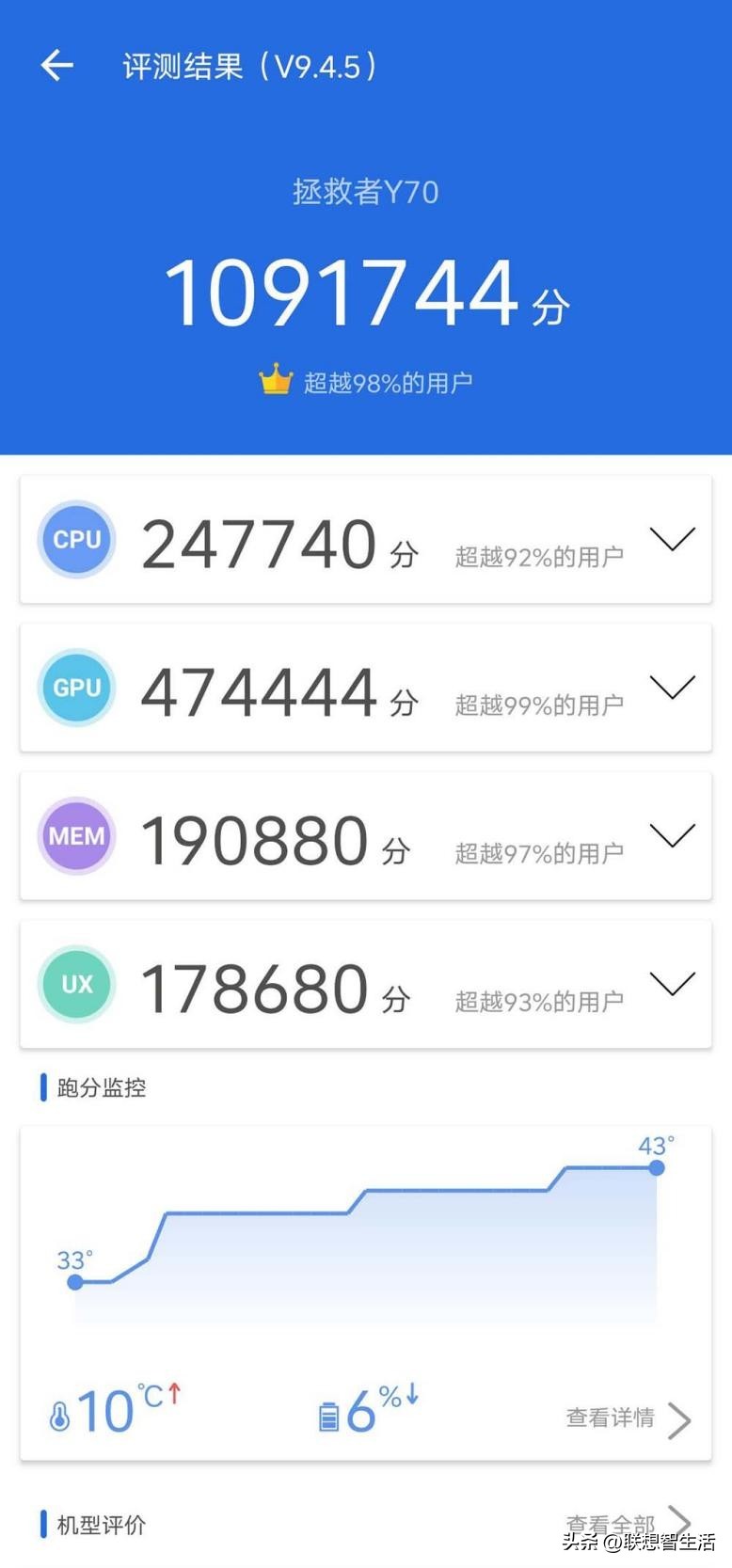Select the CPU score category icon

click(75, 539)
